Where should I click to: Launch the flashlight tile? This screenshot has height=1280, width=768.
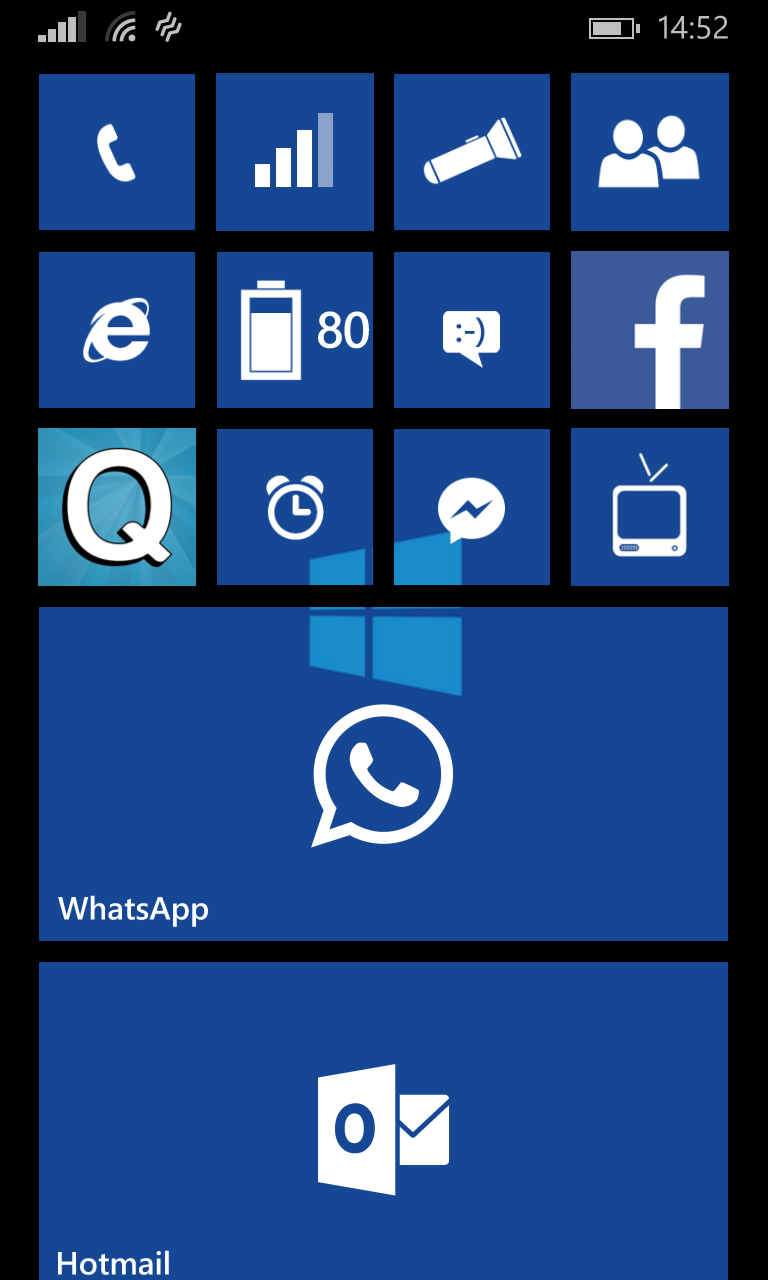[x=472, y=152]
